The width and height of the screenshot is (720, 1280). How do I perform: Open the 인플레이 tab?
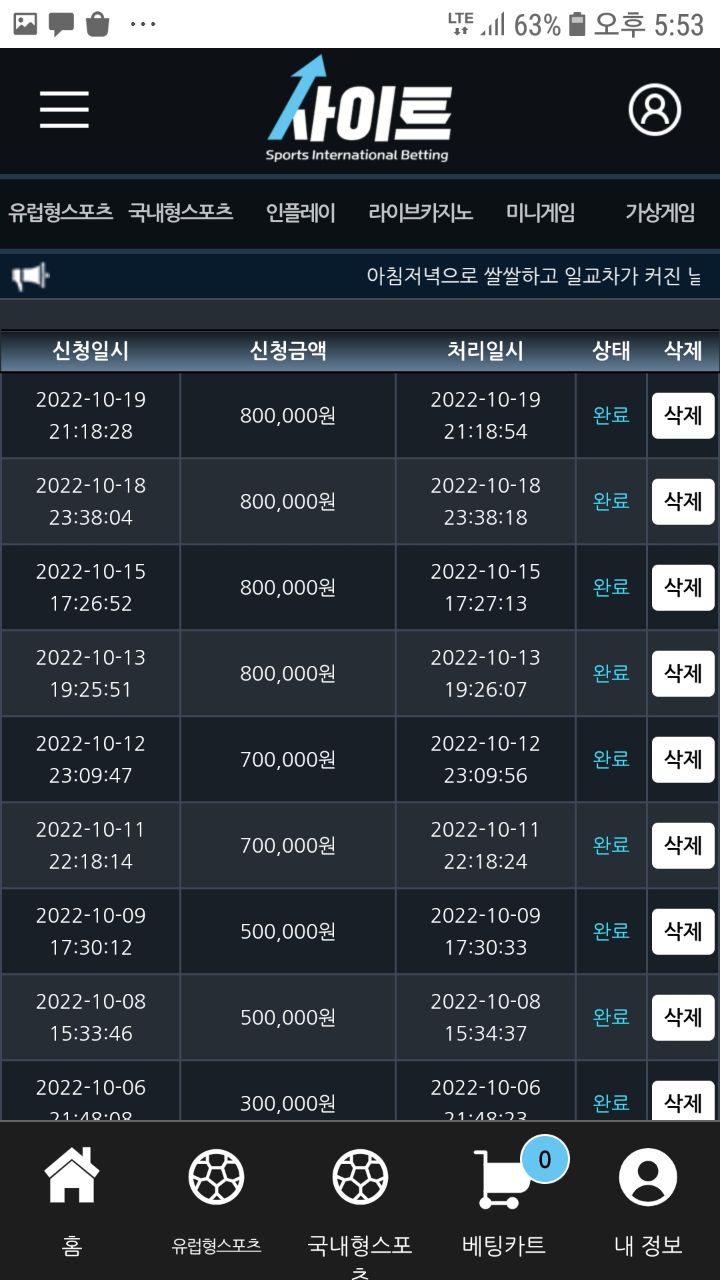coord(301,212)
